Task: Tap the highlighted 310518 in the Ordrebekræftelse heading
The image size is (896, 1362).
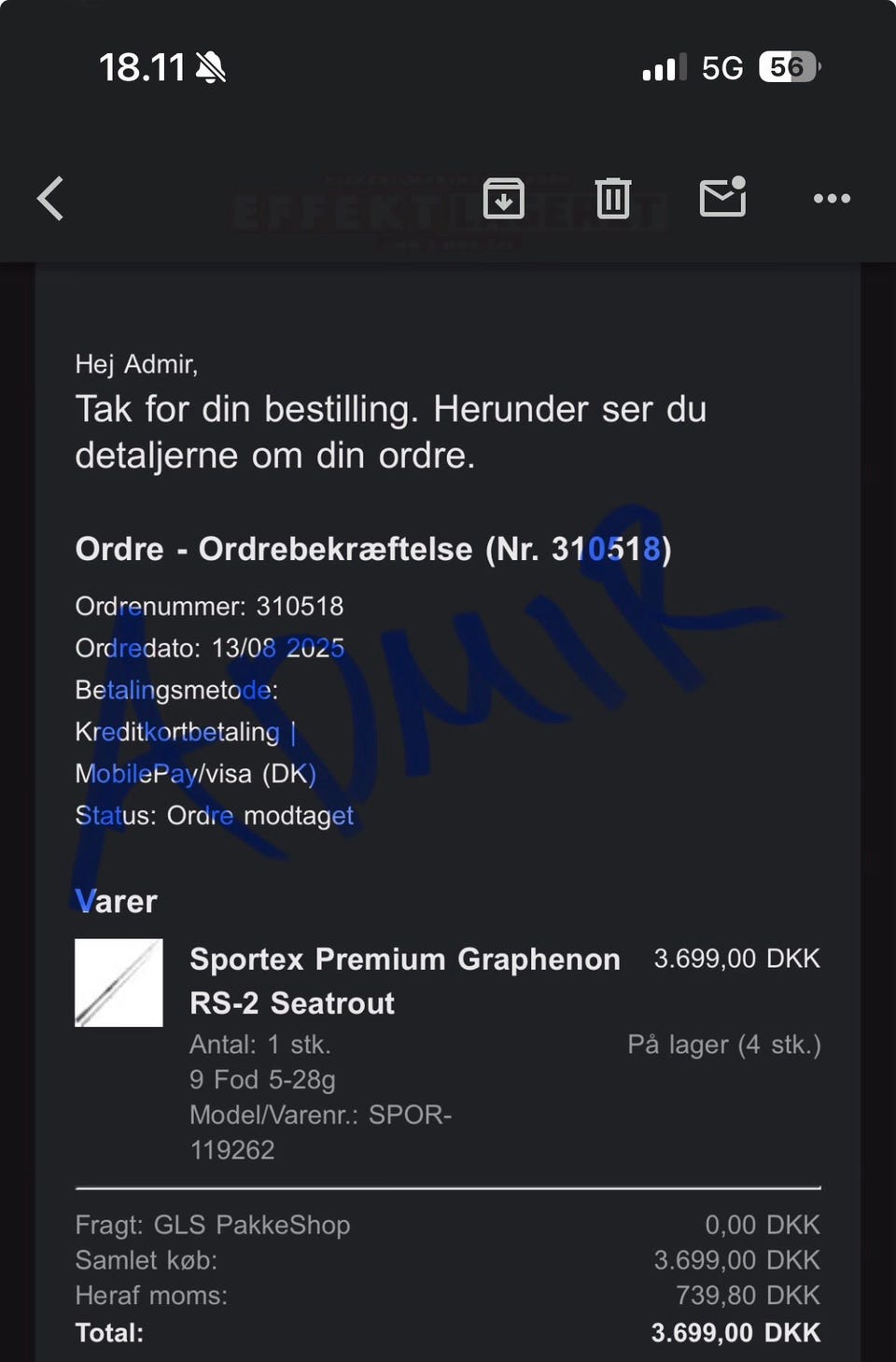Action: (616, 549)
